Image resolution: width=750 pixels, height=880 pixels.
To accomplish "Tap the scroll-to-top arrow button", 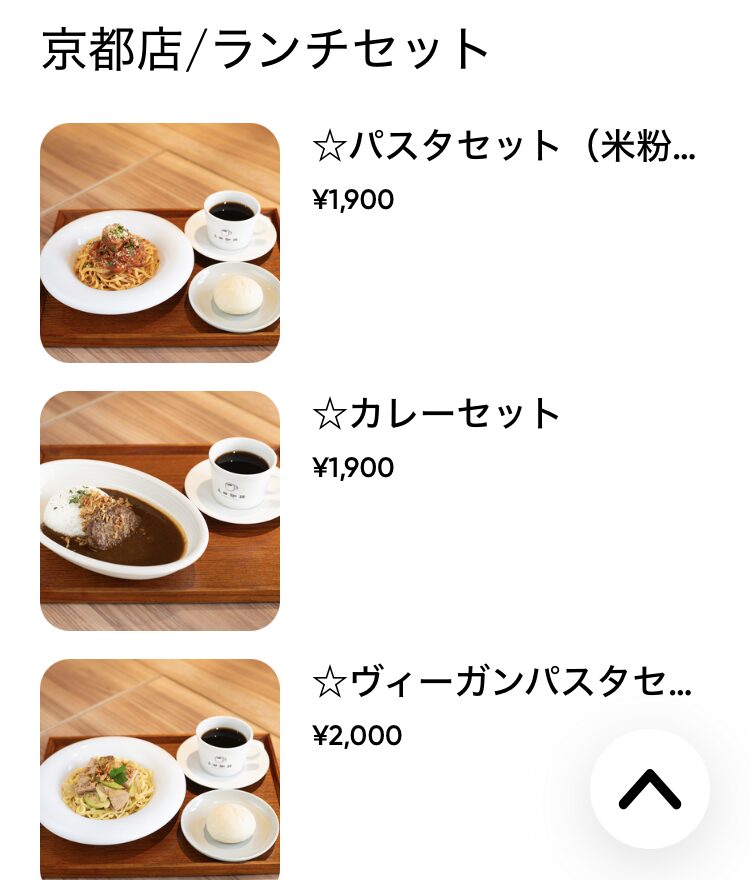I will coord(650,789).
